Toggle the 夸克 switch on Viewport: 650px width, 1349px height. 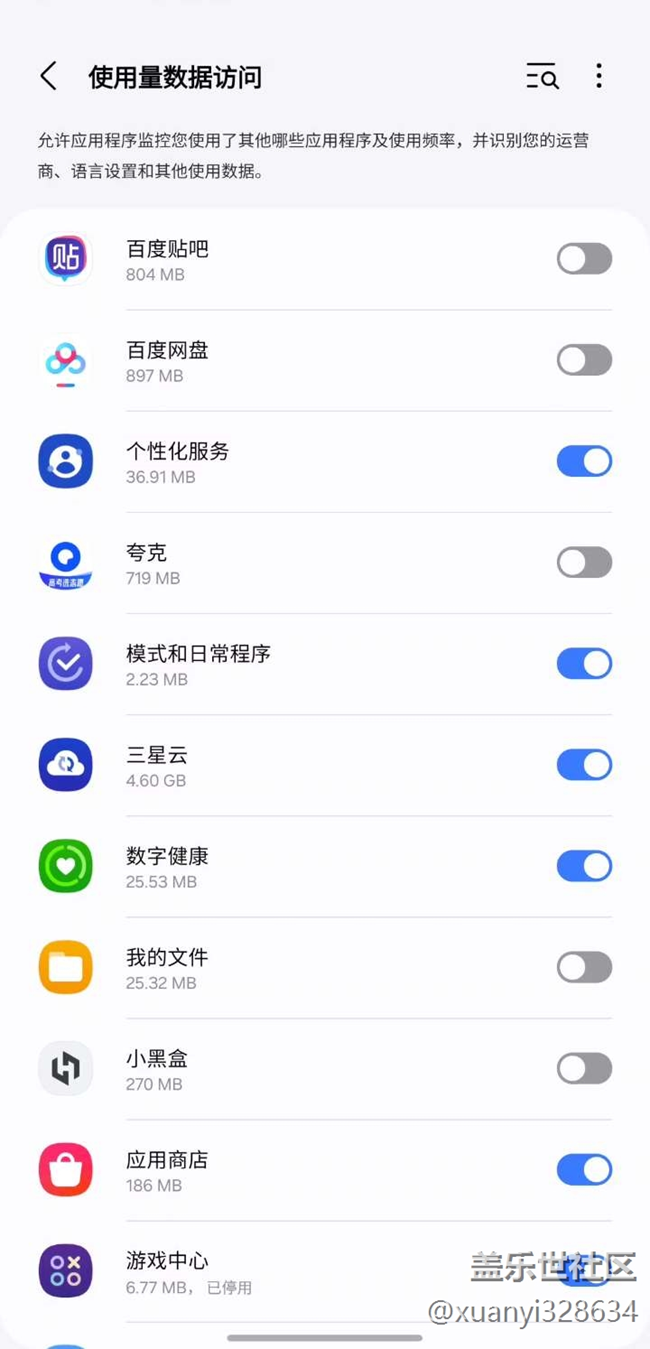coord(584,562)
